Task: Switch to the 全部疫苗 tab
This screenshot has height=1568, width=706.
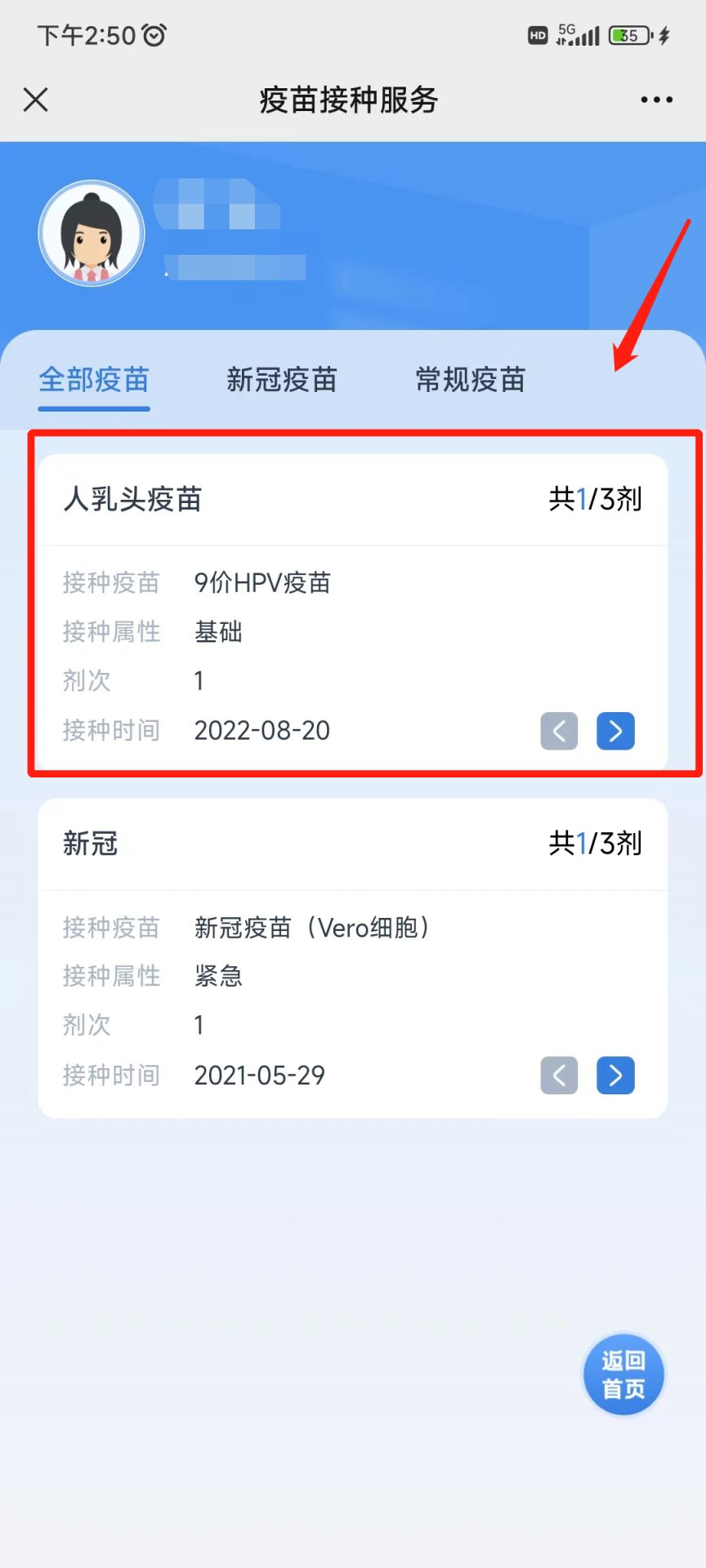Action: [94, 380]
